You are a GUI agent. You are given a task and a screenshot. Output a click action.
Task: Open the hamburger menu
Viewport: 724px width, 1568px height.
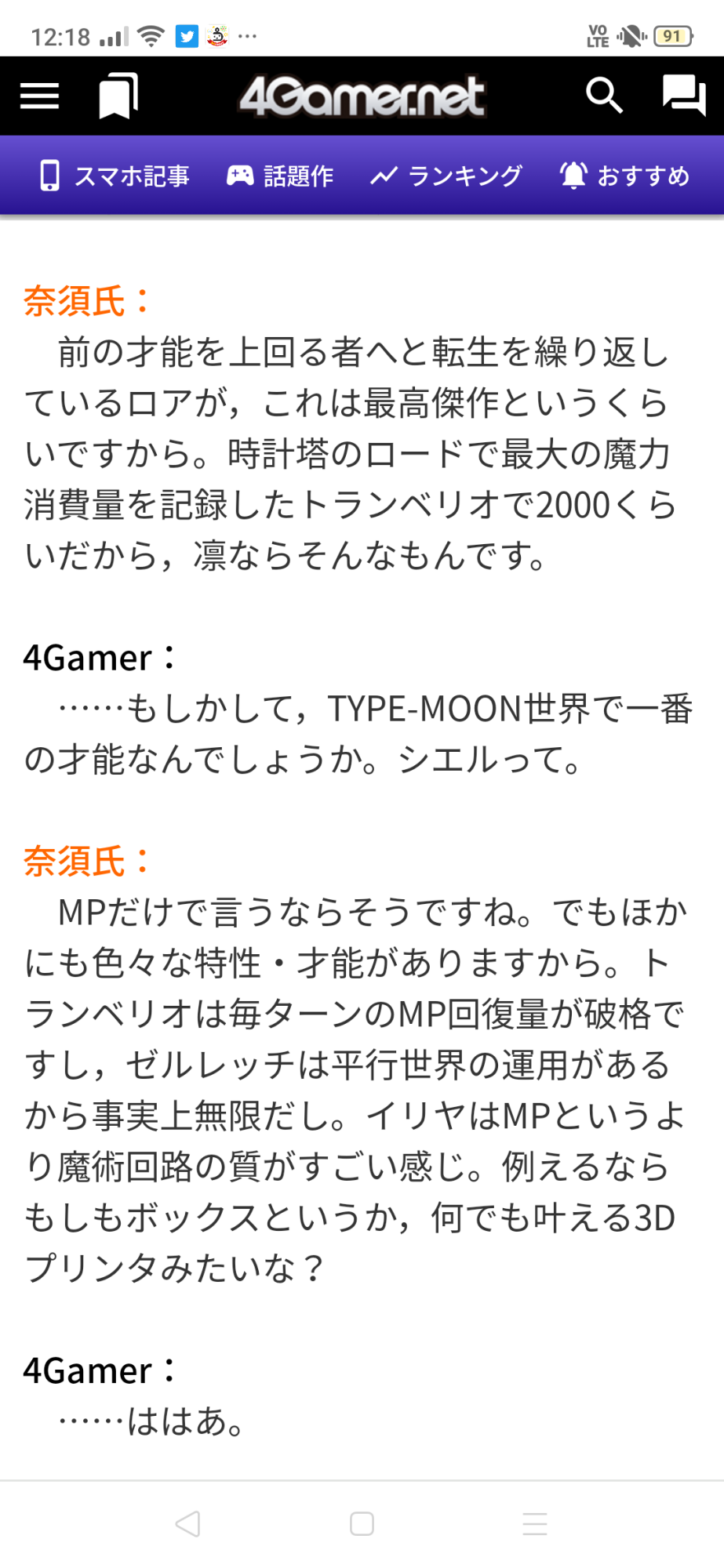[39, 96]
